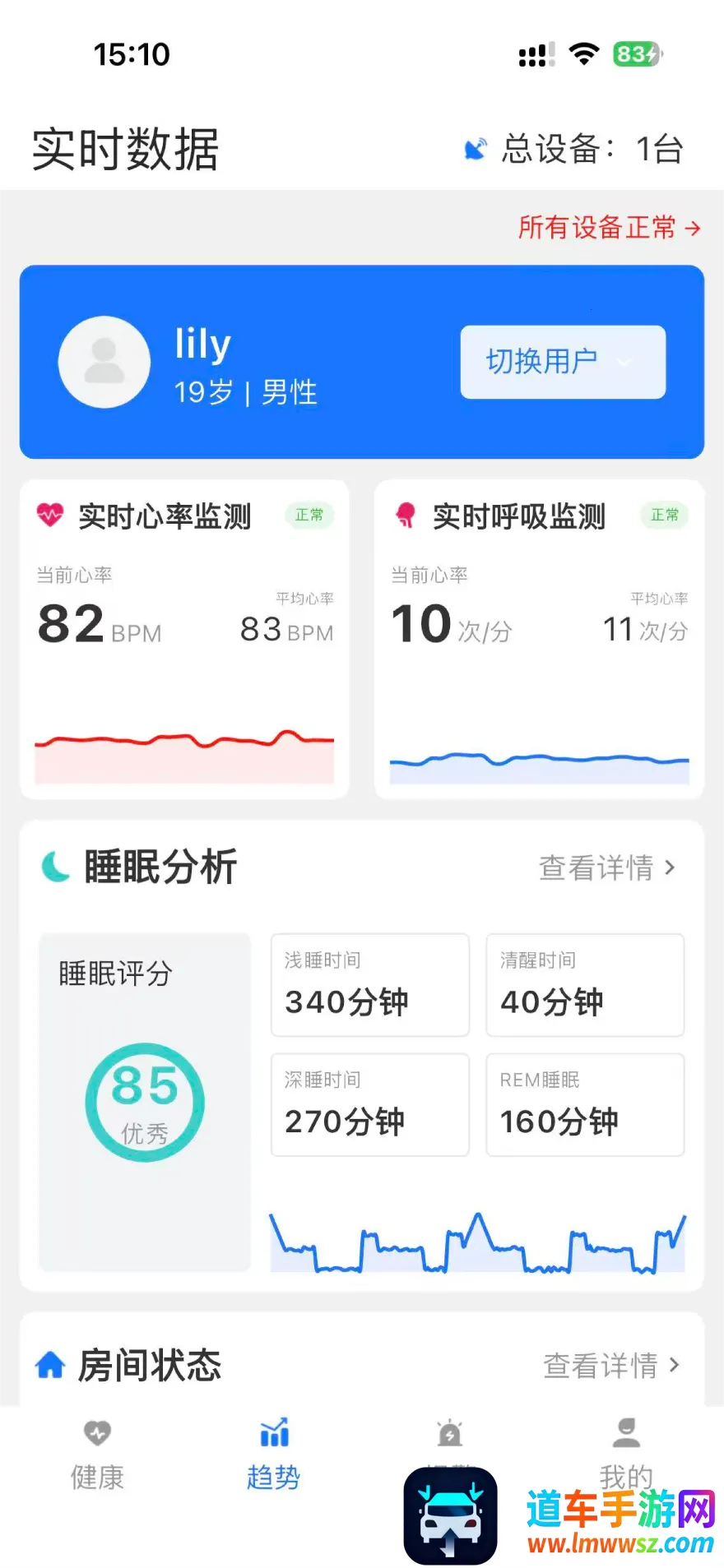The image size is (724, 1568).
Task: Expand the 切换用户 user switcher
Action: [x=563, y=362]
